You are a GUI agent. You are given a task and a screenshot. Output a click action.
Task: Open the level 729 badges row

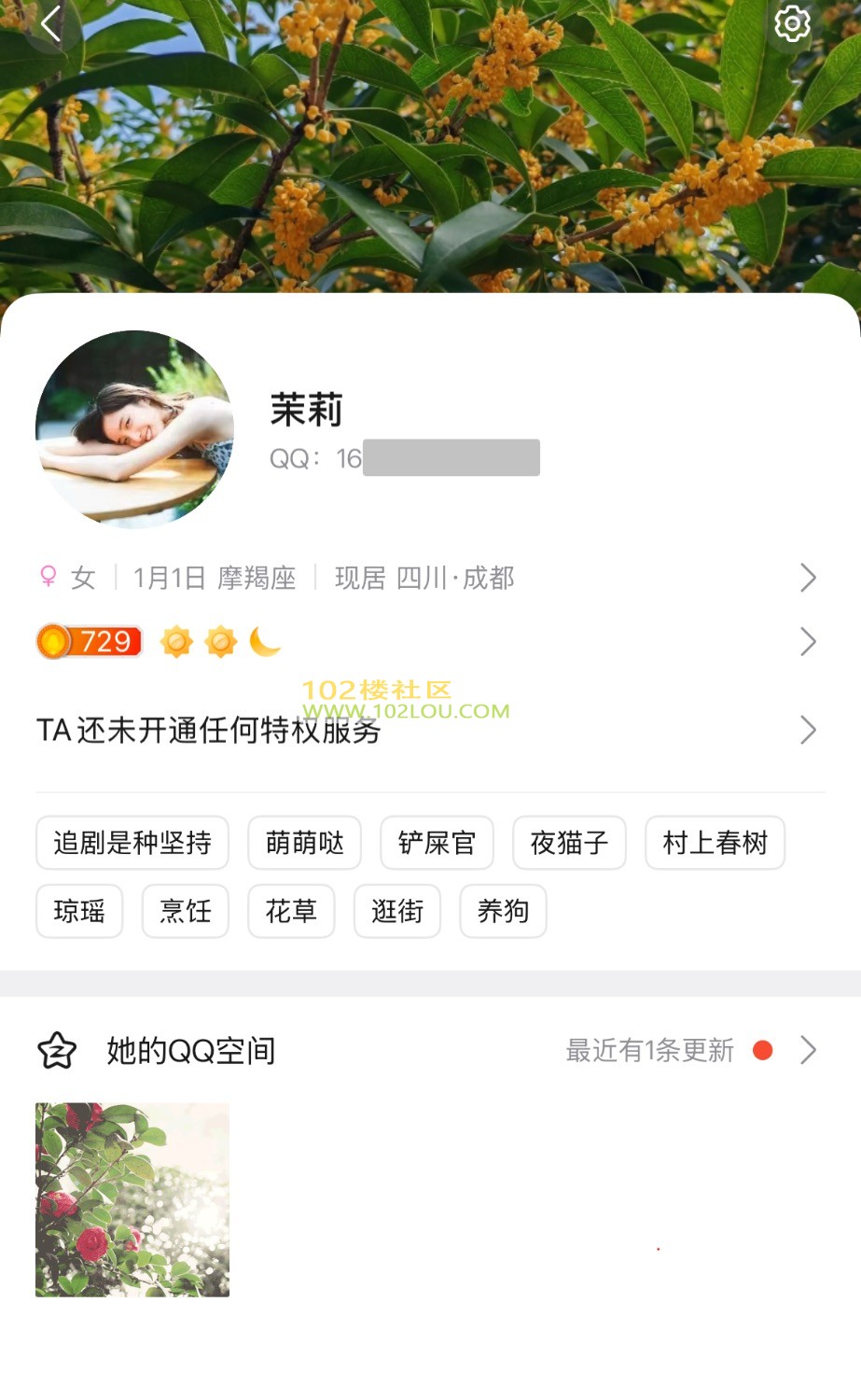[x=429, y=642]
